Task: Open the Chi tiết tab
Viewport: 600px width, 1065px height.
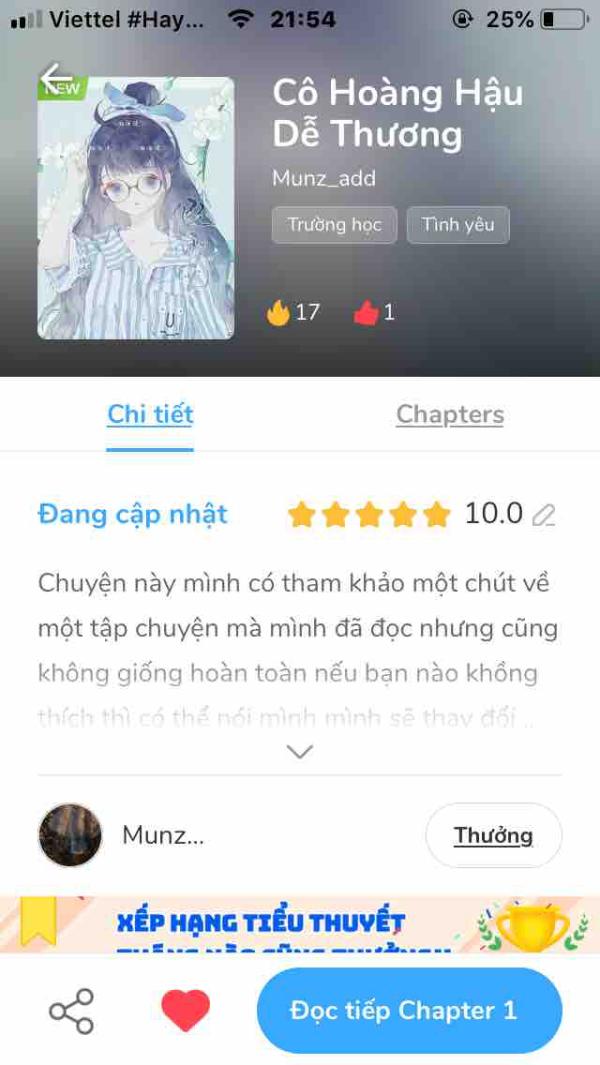Action: click(150, 414)
